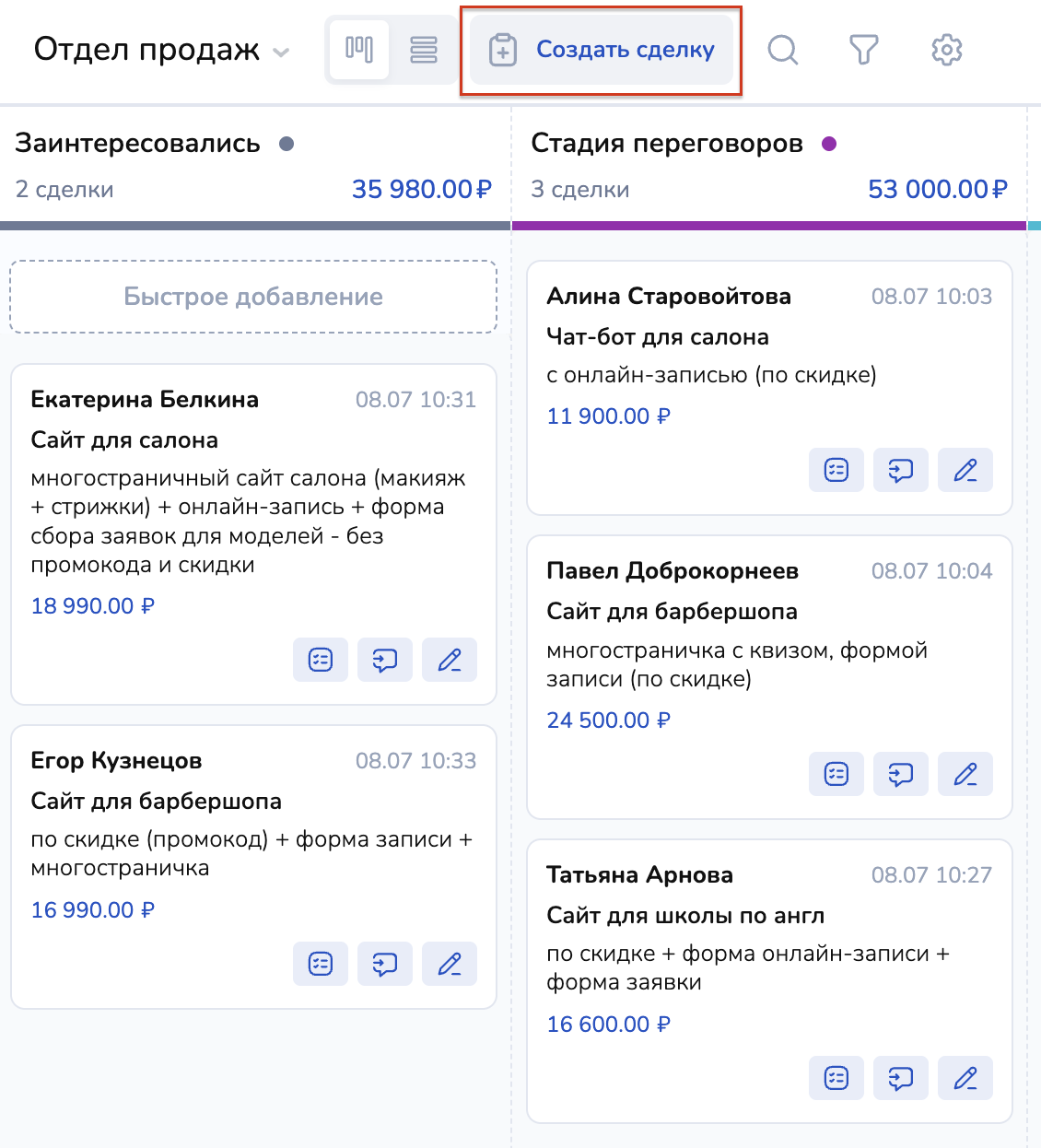
Task: Open the task list icon on Алина Старовойтова's card
Action: coord(836,470)
